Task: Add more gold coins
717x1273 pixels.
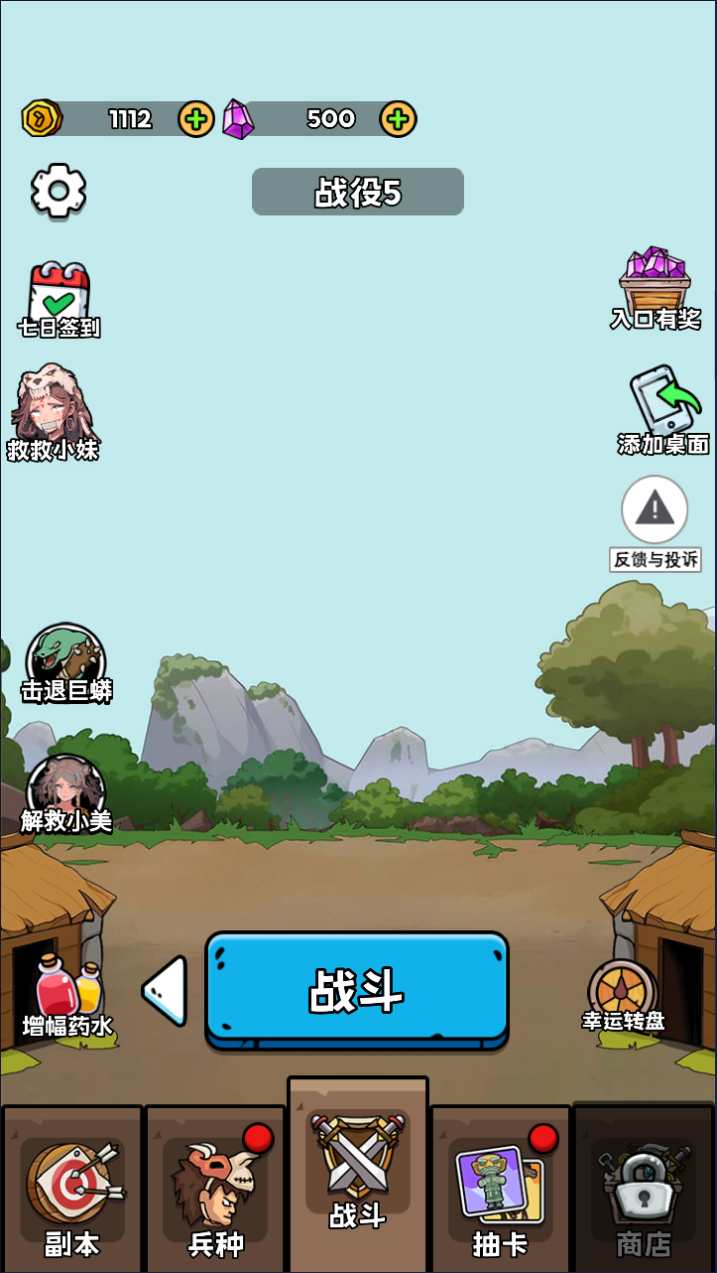Action: pyautogui.click(x=196, y=120)
